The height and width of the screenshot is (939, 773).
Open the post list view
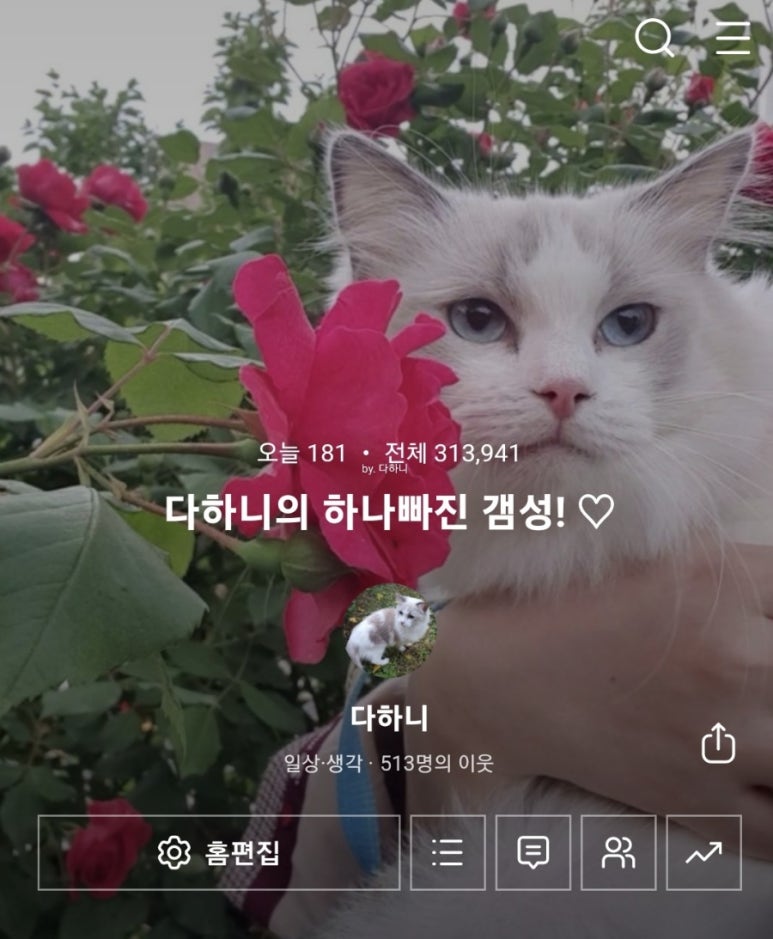click(447, 852)
